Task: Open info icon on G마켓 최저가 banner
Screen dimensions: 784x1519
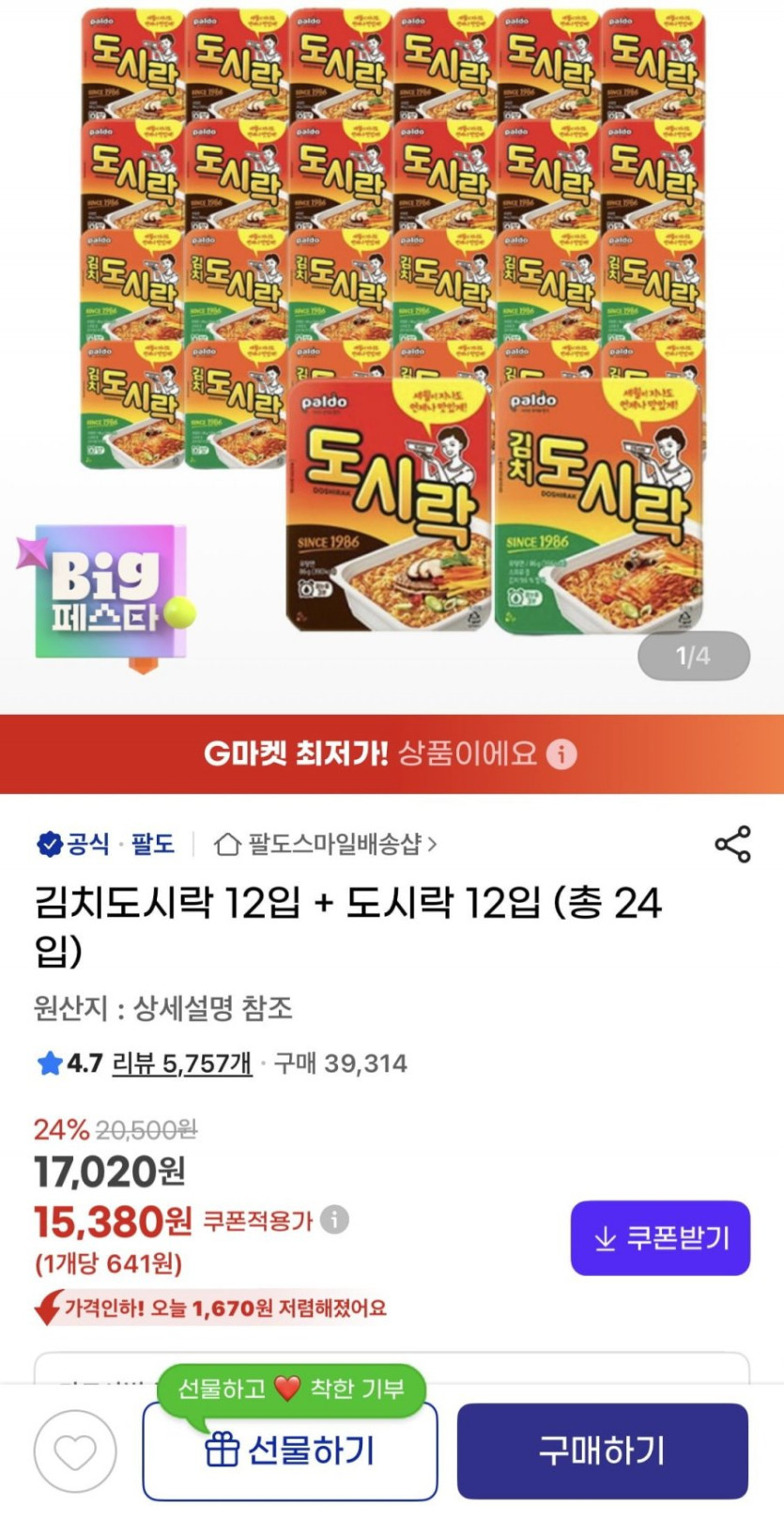Action: [x=561, y=753]
